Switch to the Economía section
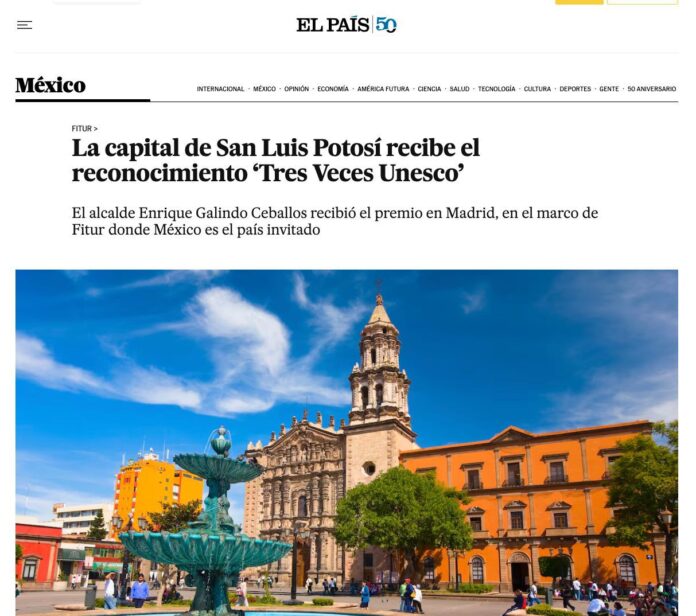Viewport: 696px width, 616px height. pyautogui.click(x=333, y=89)
